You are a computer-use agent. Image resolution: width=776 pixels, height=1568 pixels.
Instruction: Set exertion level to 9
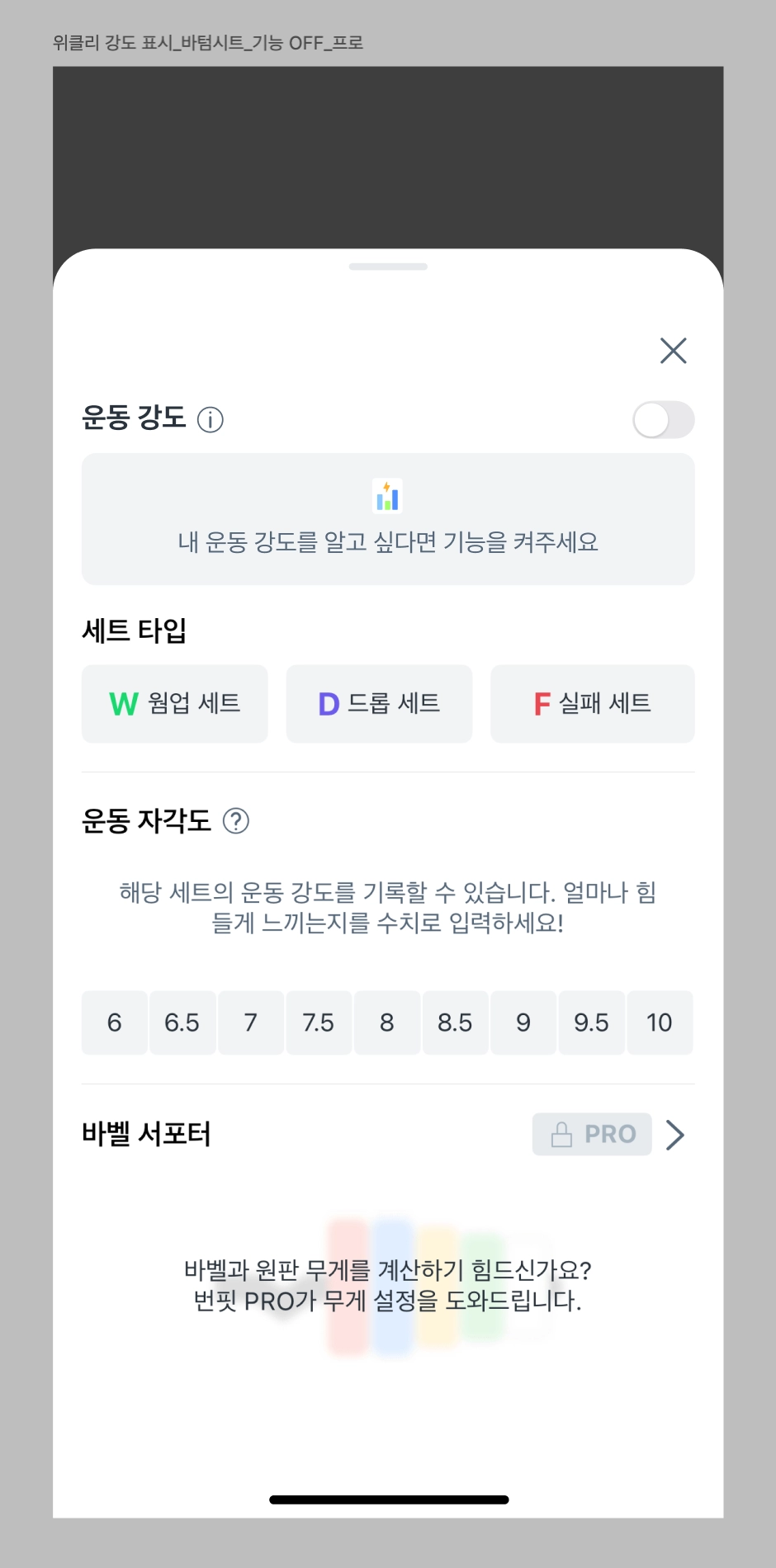coord(523,1023)
